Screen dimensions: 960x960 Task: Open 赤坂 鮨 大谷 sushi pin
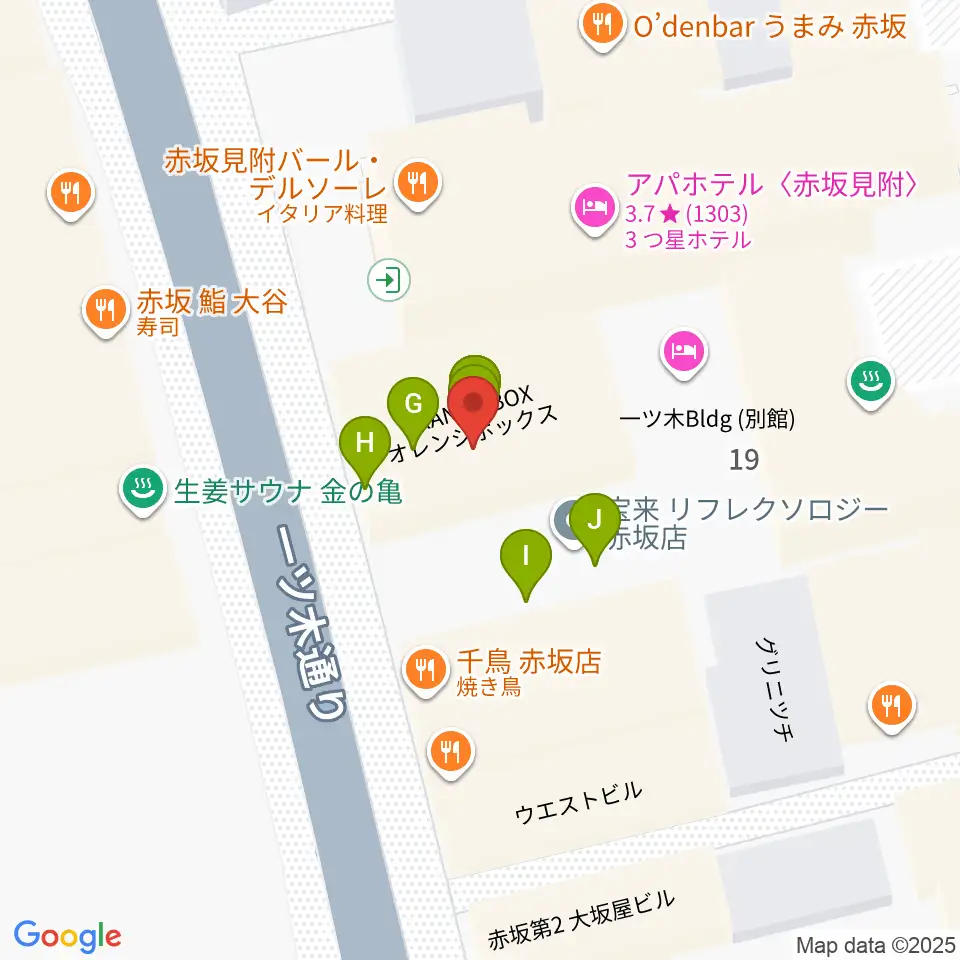point(105,309)
